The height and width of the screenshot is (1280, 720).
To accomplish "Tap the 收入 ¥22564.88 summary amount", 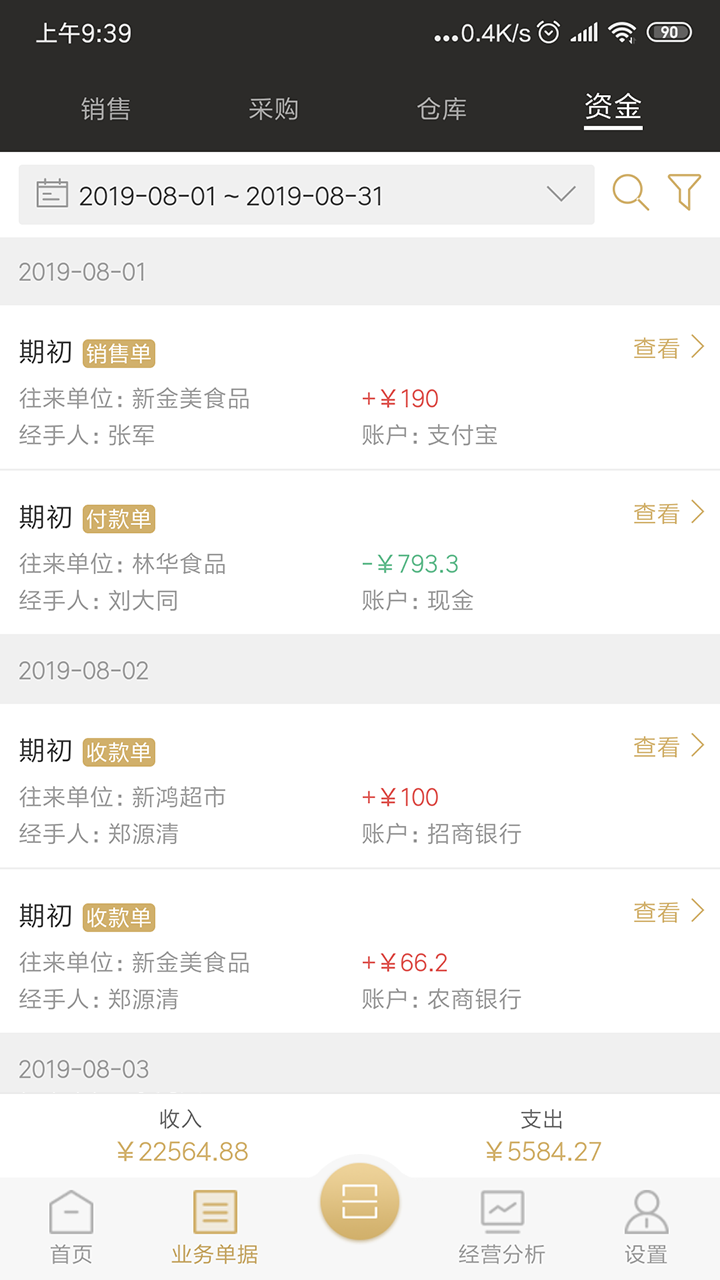I will 181,1151.
